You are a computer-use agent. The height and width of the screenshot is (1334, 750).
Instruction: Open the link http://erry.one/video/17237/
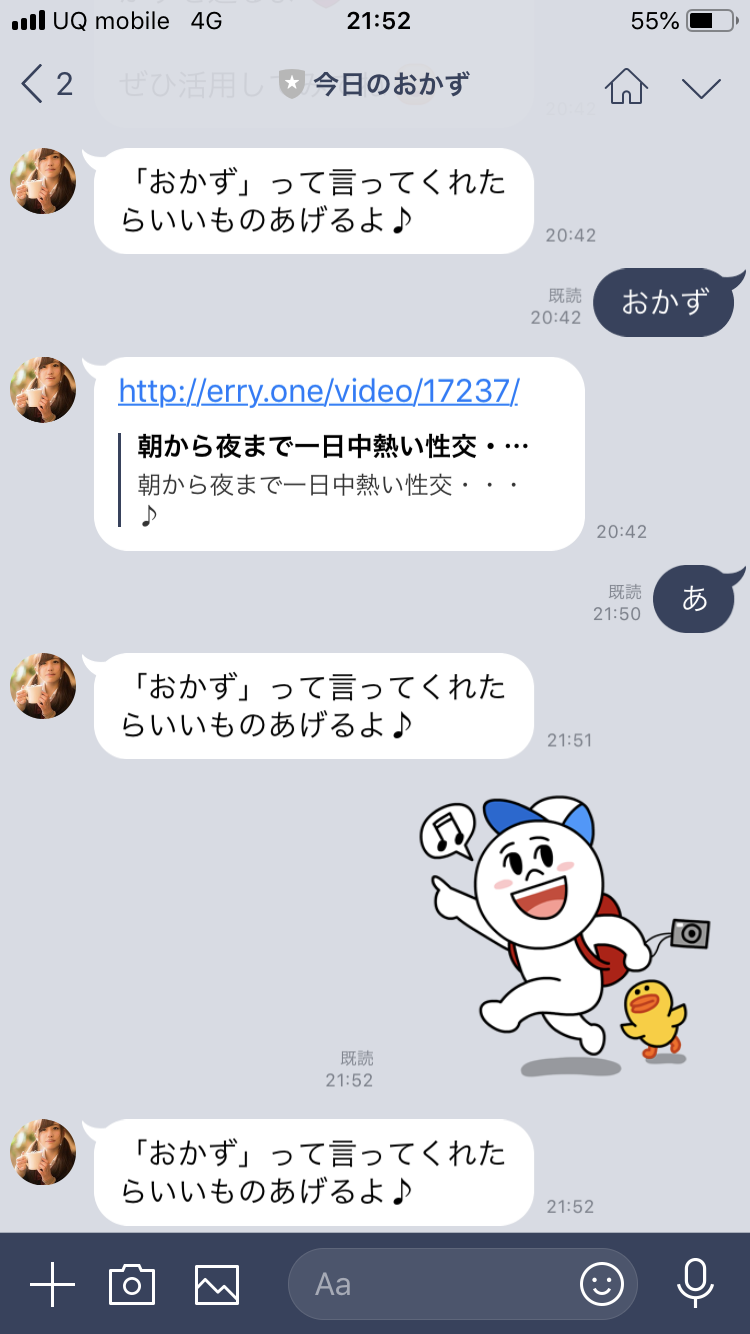coord(319,391)
